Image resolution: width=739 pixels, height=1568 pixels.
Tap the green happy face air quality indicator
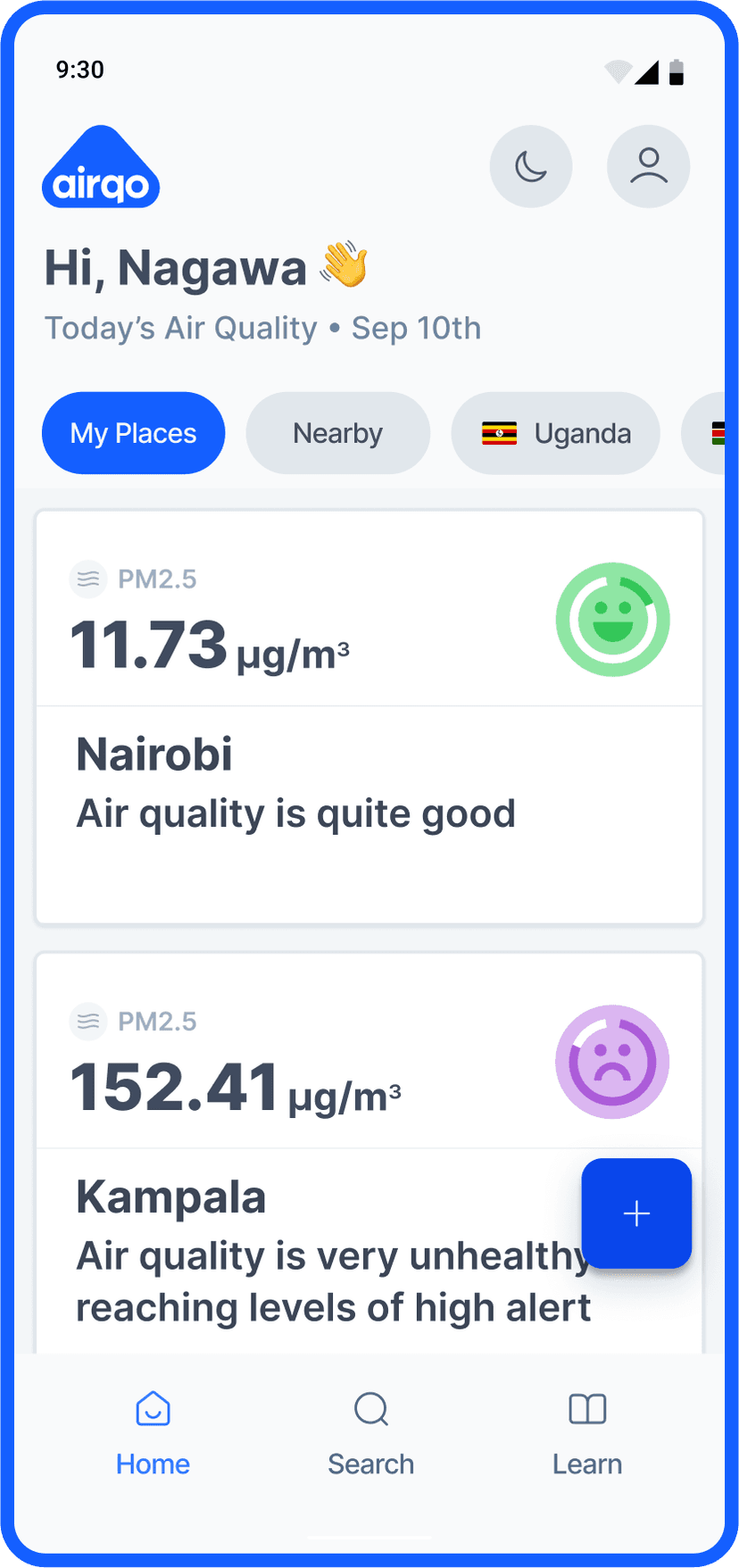(613, 619)
